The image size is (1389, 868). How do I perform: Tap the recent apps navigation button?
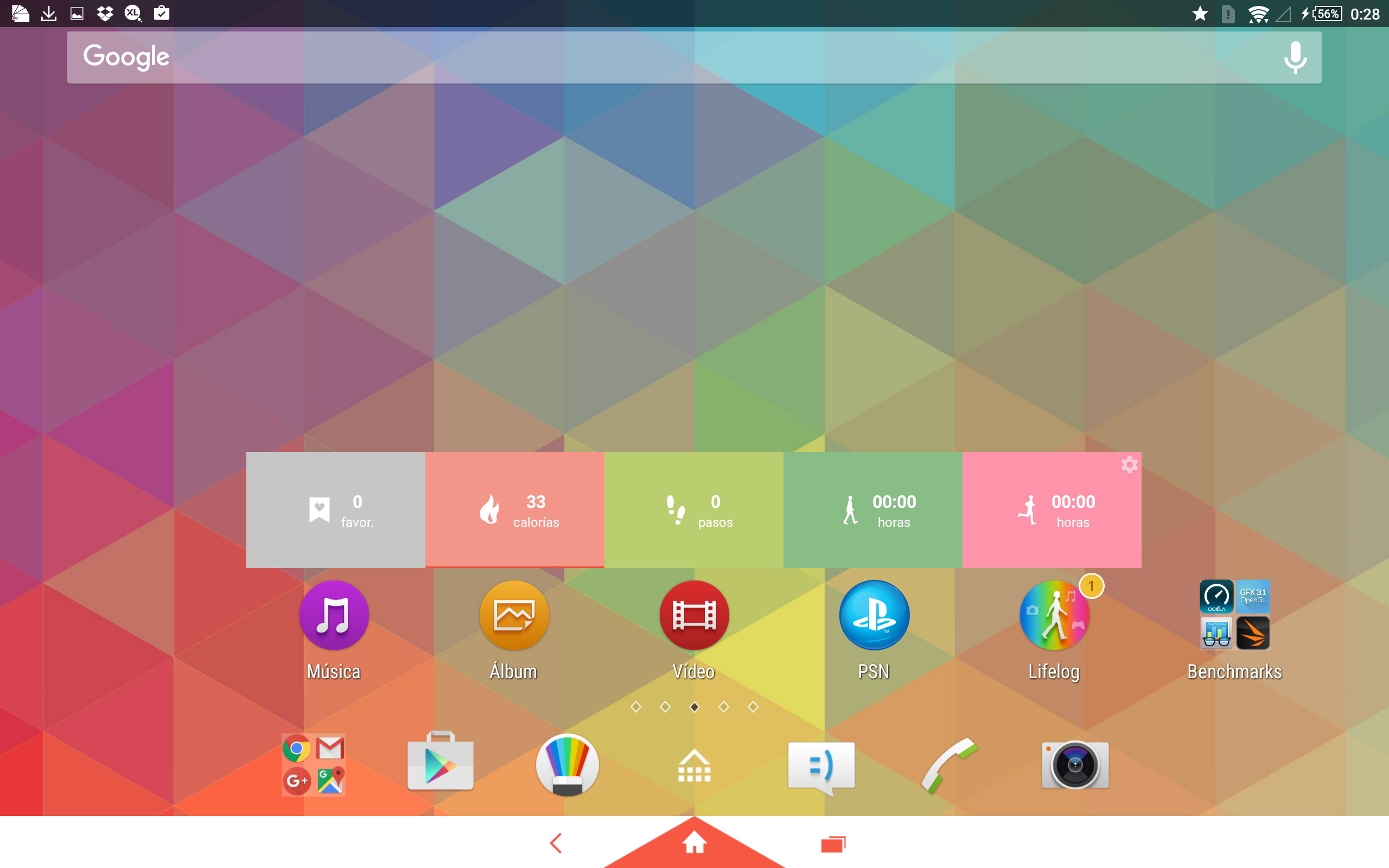833,843
